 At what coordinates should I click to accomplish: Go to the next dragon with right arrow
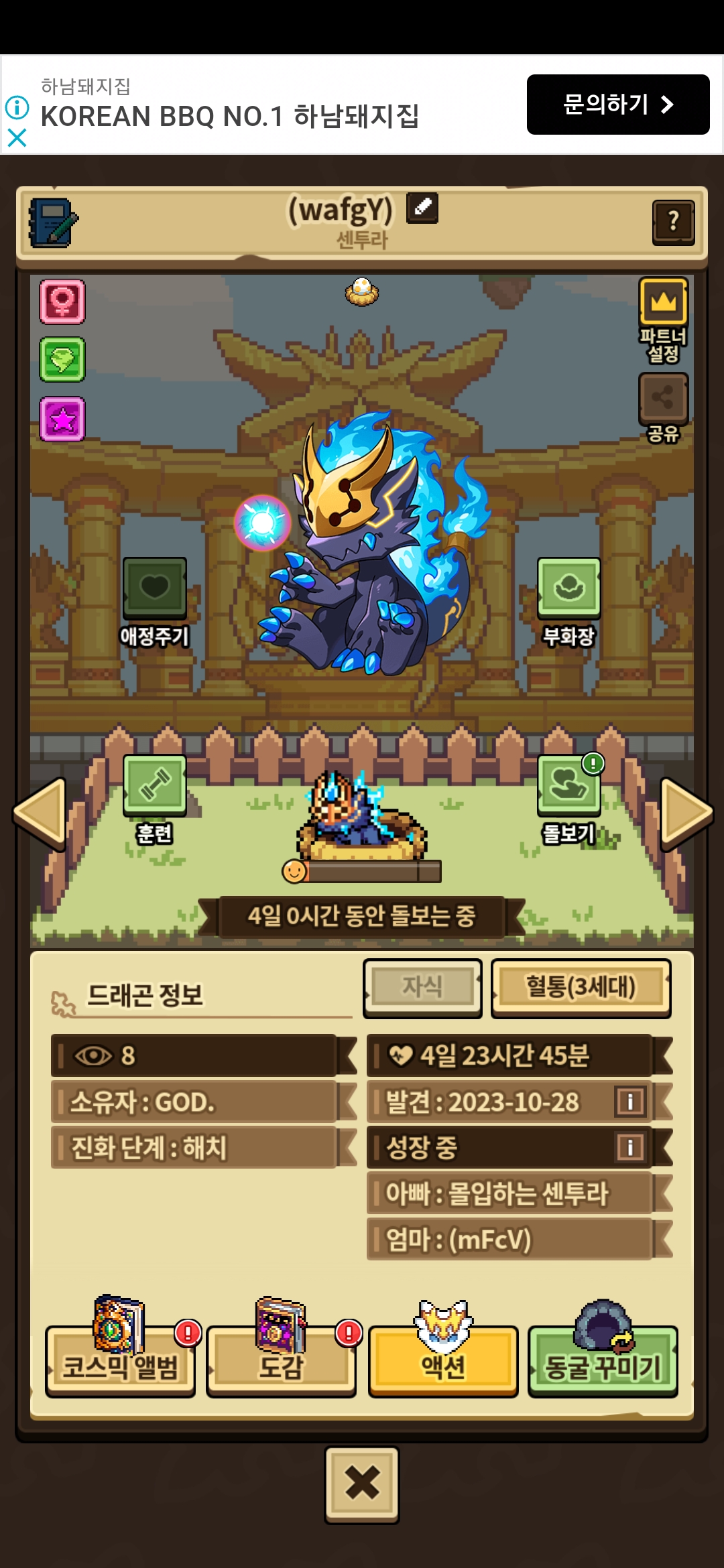coord(685,813)
